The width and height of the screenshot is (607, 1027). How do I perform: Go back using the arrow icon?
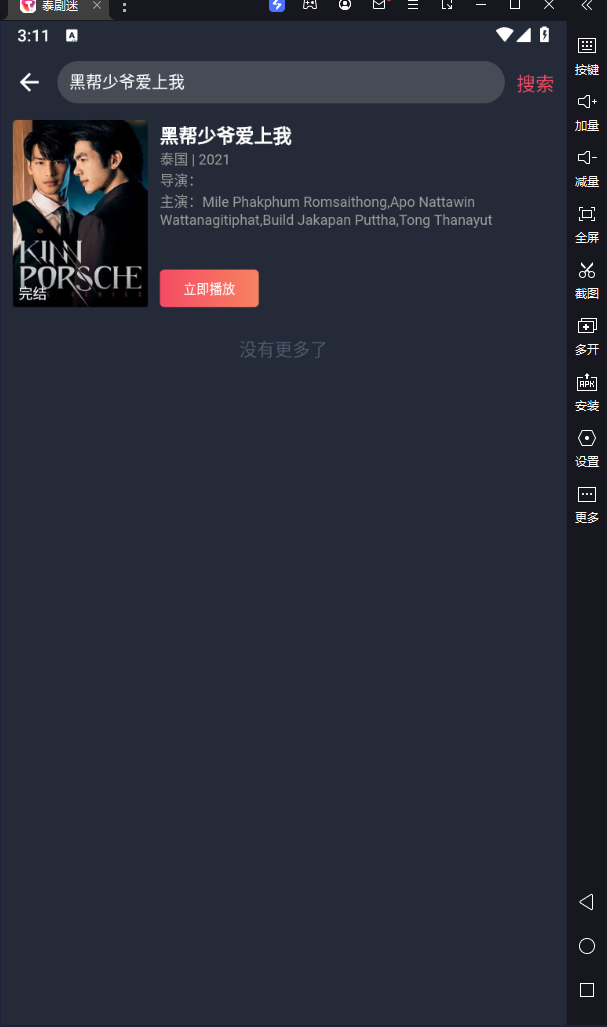pos(29,82)
